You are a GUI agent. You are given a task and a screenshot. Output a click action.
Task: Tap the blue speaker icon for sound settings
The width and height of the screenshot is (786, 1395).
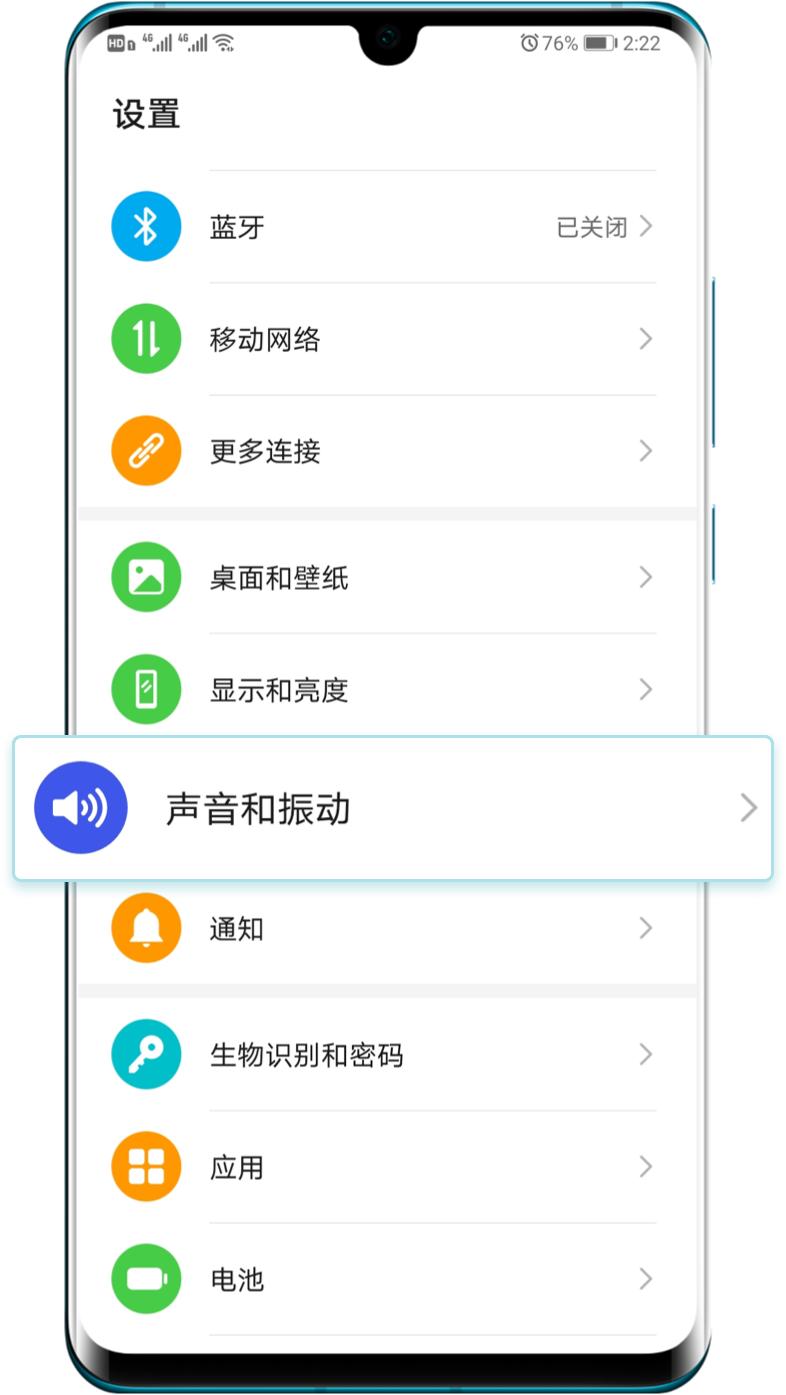click(81, 808)
